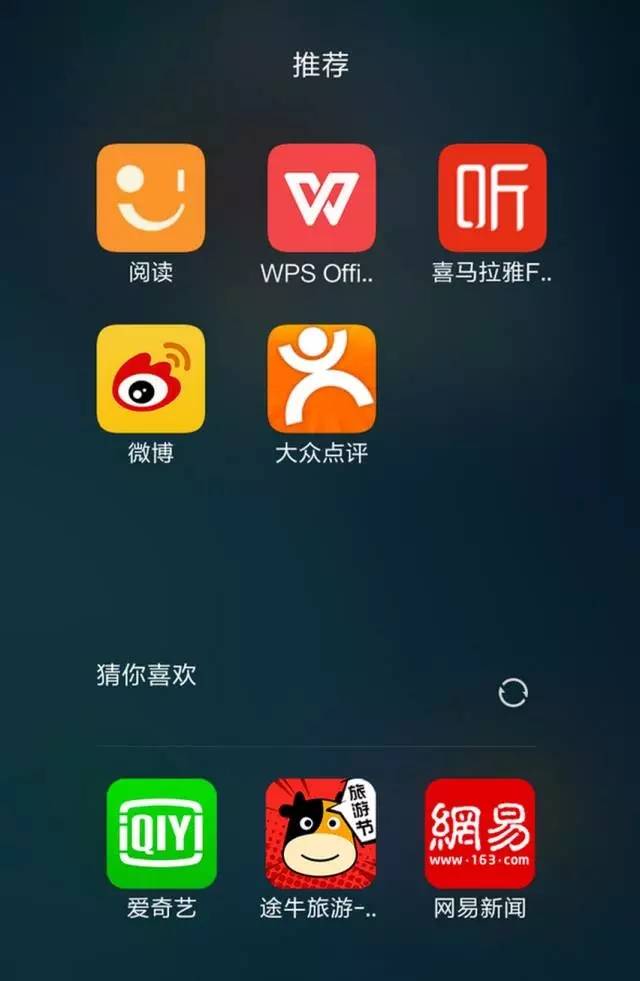
Task: Refresh the 猜你喜欢 suggestions
Action: pyautogui.click(x=513, y=692)
